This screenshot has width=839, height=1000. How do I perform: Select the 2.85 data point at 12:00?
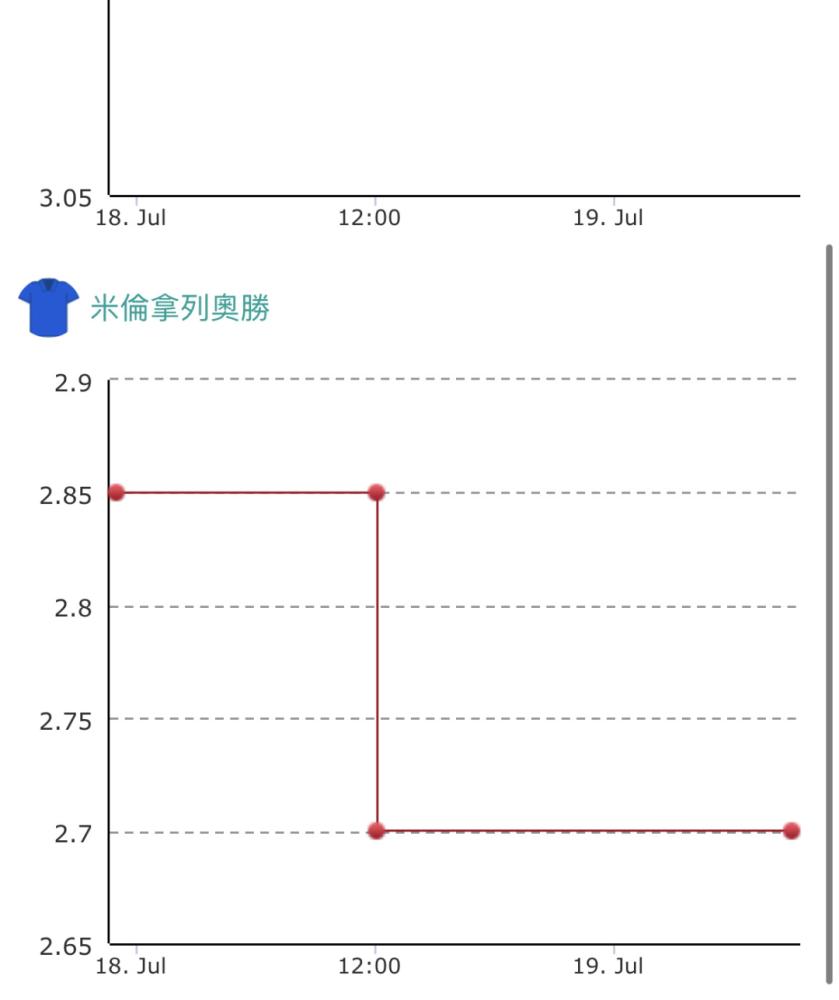coord(376,492)
